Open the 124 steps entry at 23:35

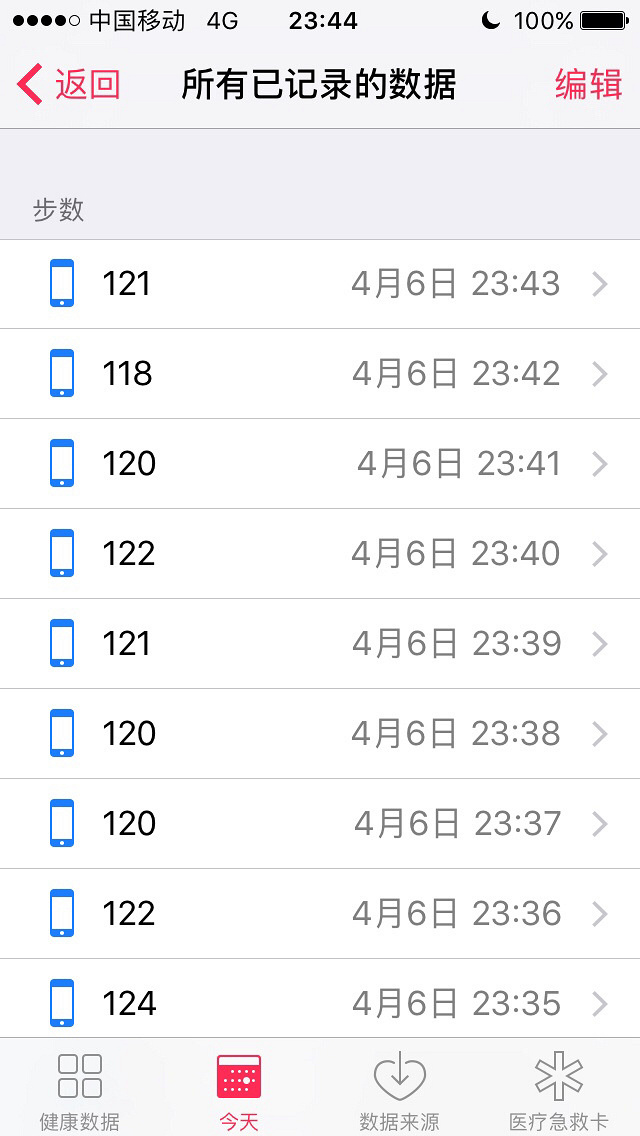point(320,1002)
